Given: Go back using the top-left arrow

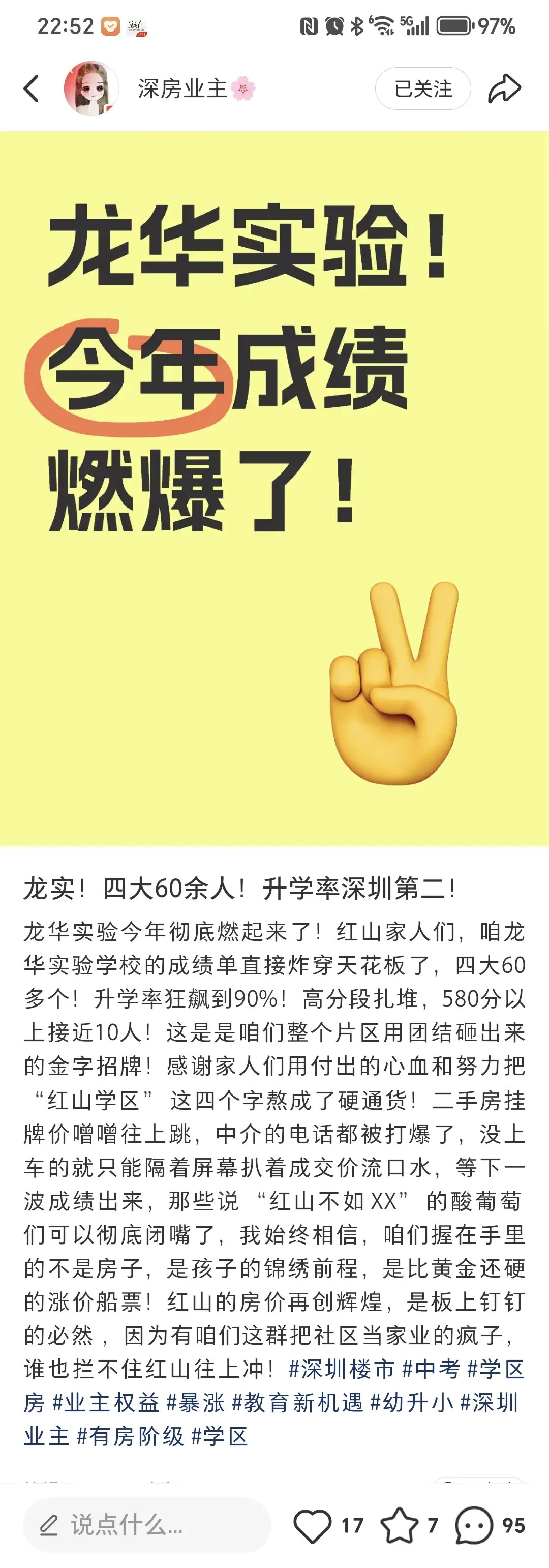Looking at the screenshot, I should point(32,89).
